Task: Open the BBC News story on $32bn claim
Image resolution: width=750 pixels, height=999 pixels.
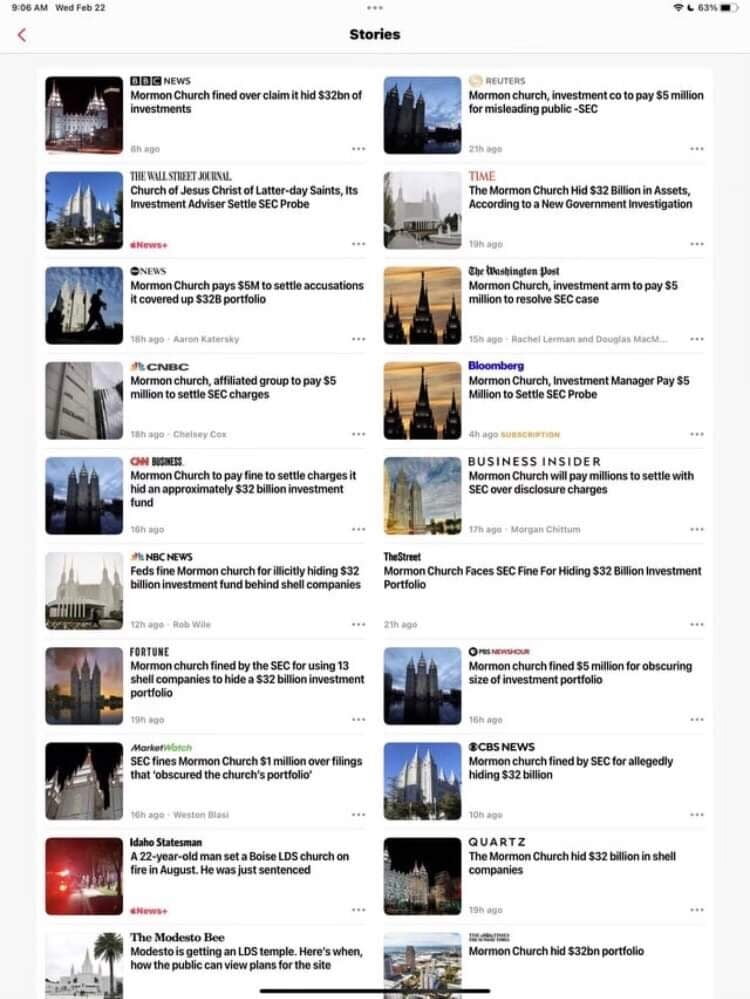Action: [246, 102]
